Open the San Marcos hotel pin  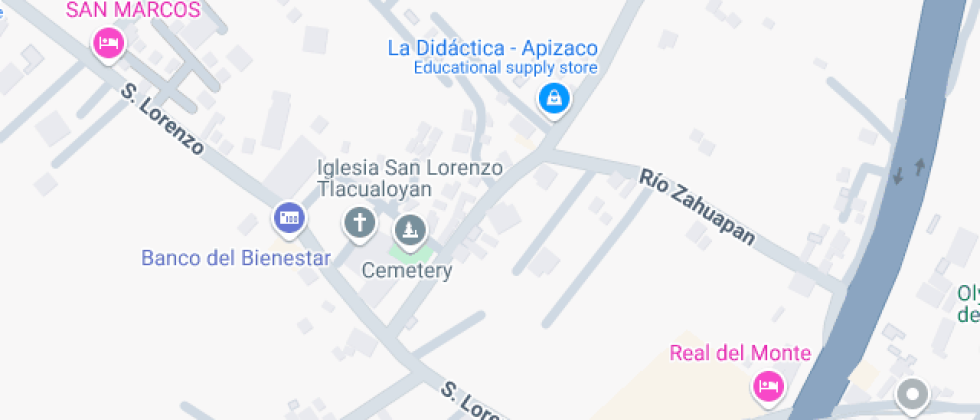point(108,43)
